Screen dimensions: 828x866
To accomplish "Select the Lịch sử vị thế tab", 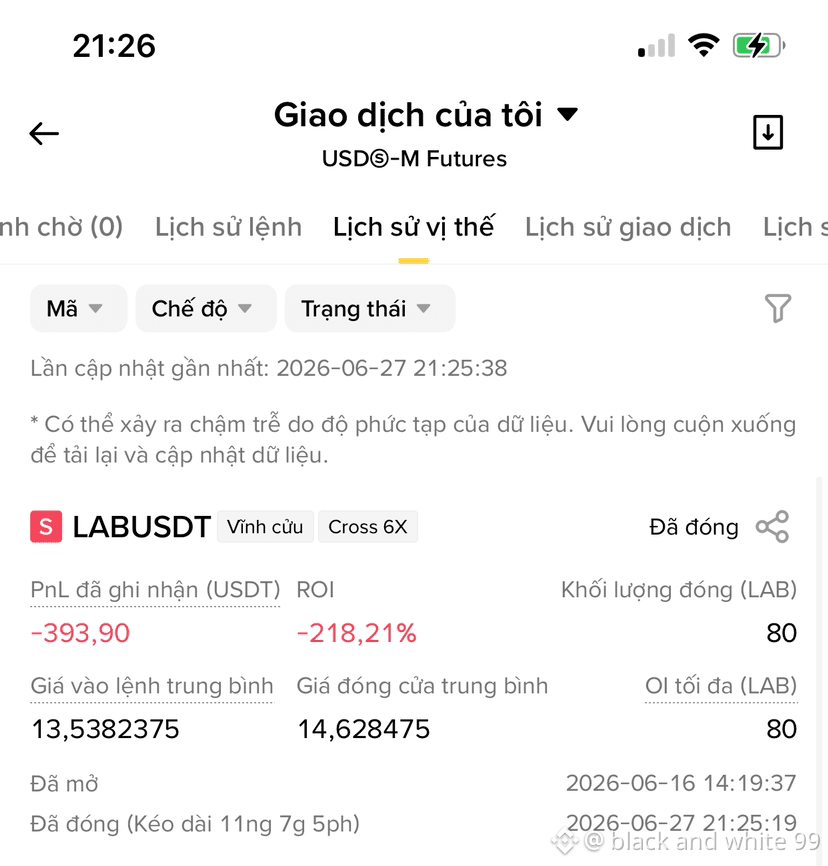I will coord(414,227).
